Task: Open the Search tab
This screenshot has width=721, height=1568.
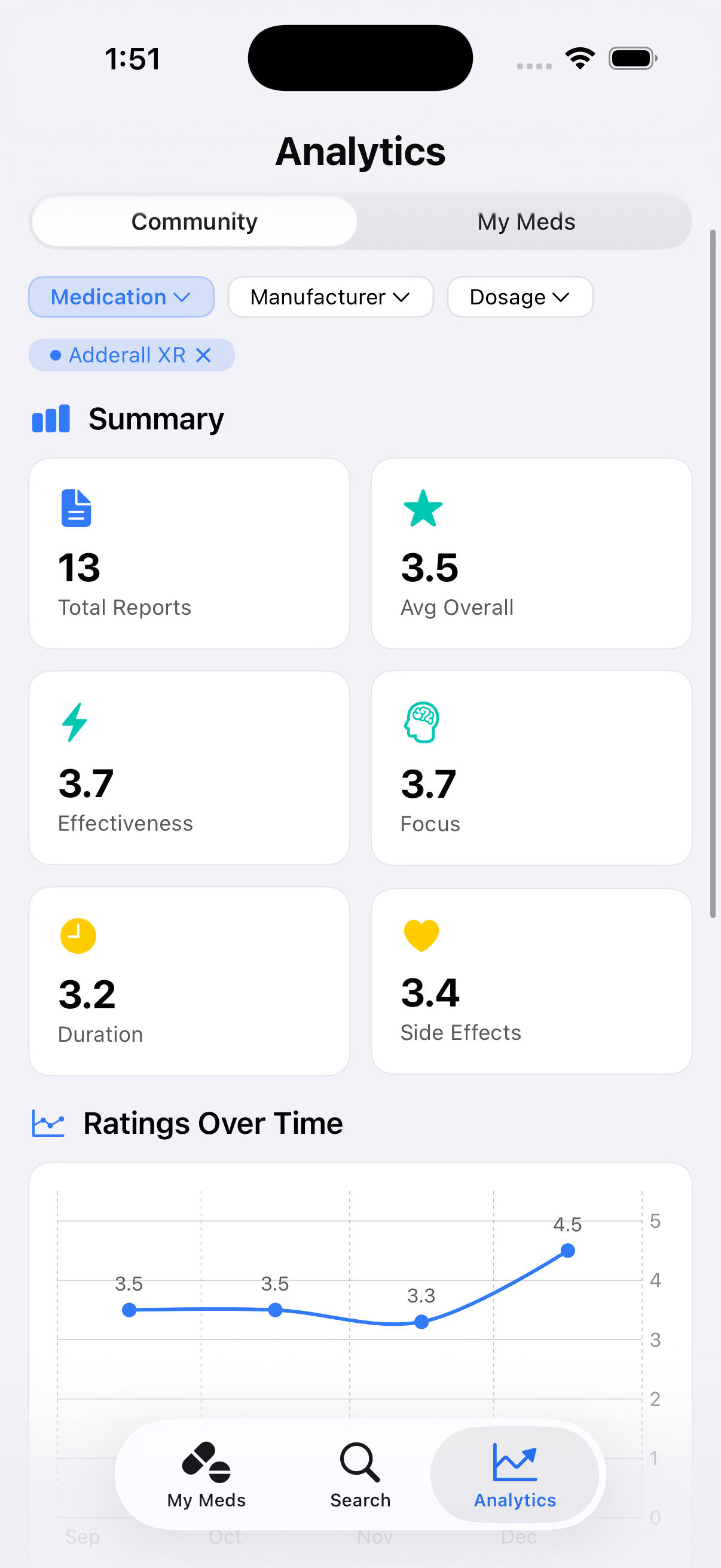Action: (360, 1475)
